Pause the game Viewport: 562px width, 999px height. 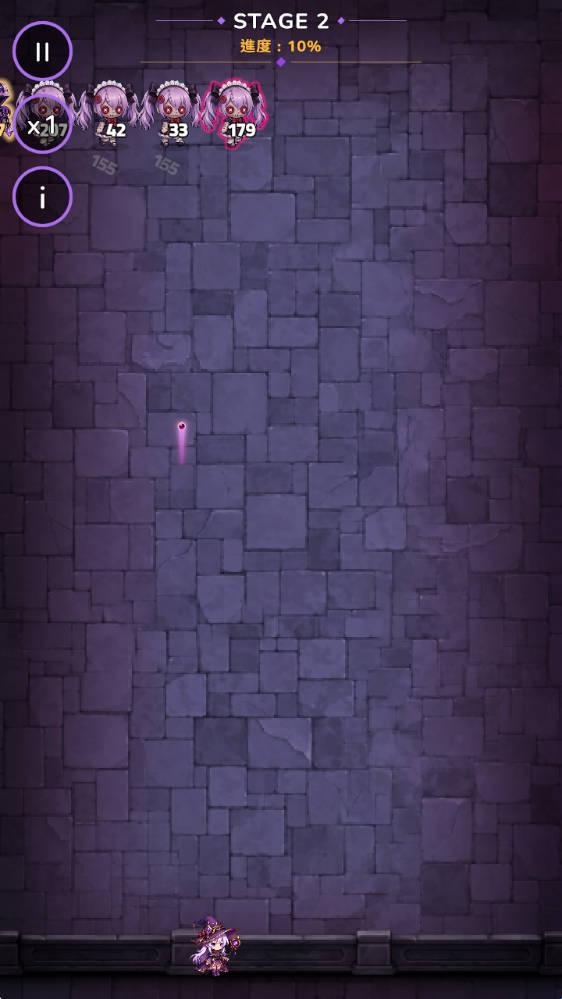(x=43, y=51)
